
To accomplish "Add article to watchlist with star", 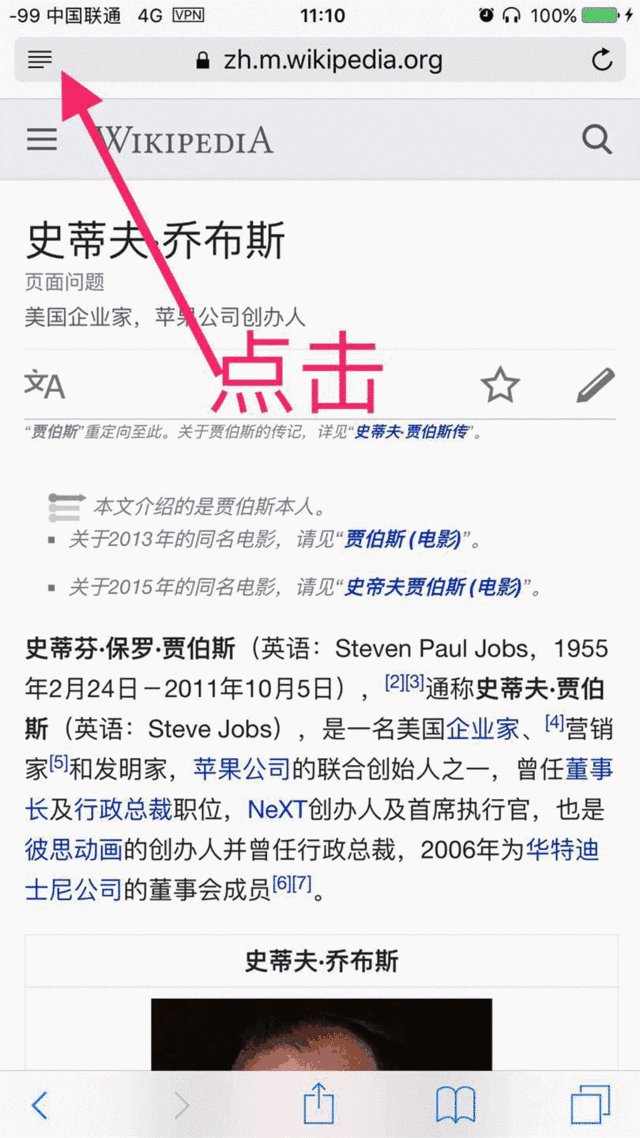I will pyautogui.click(x=500, y=384).
